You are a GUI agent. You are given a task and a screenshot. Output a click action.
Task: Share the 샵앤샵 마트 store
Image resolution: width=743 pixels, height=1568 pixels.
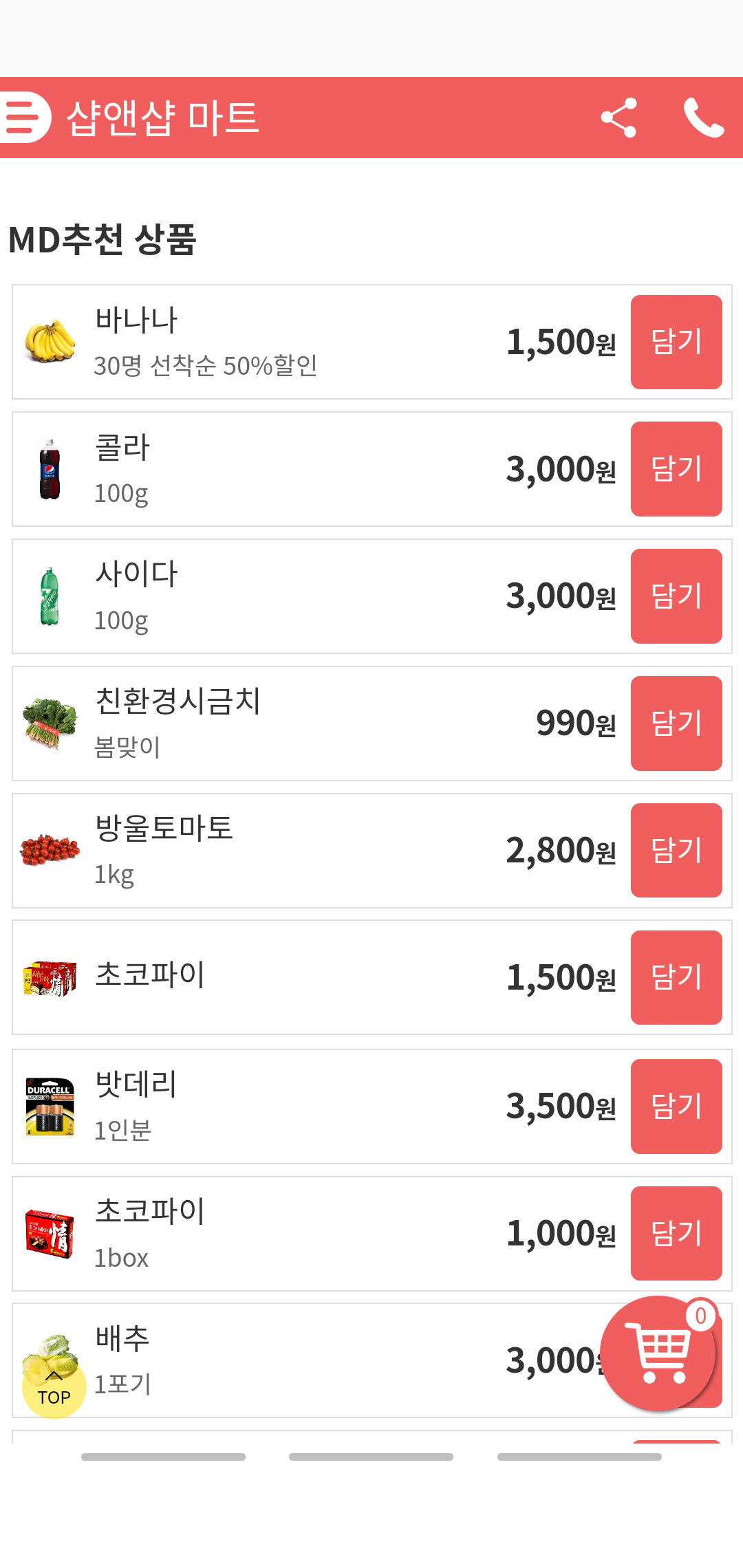point(618,118)
